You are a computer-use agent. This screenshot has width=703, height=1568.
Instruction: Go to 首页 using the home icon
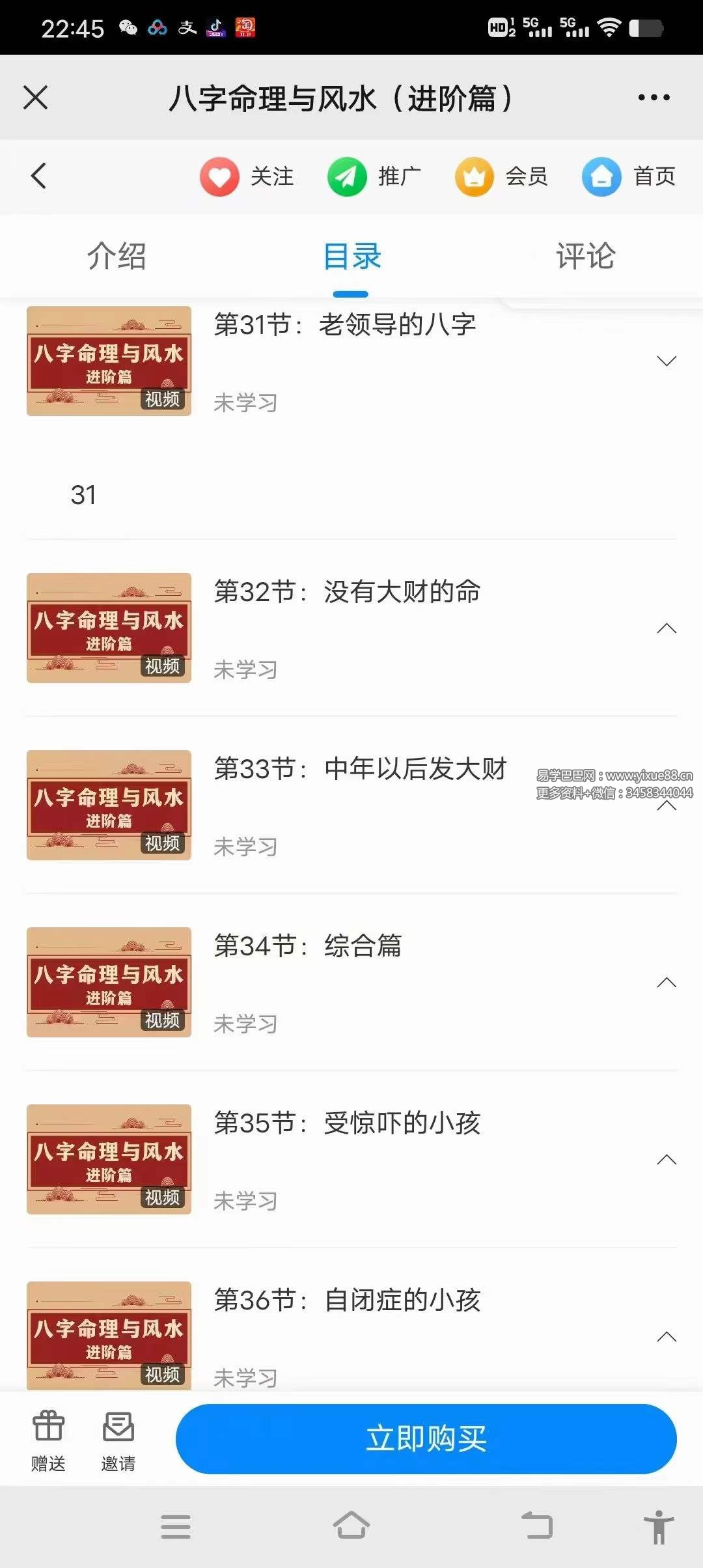coord(602,176)
